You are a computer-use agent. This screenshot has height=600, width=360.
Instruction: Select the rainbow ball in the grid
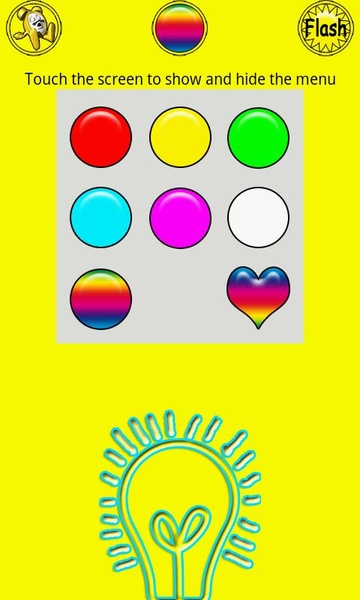pos(101,299)
